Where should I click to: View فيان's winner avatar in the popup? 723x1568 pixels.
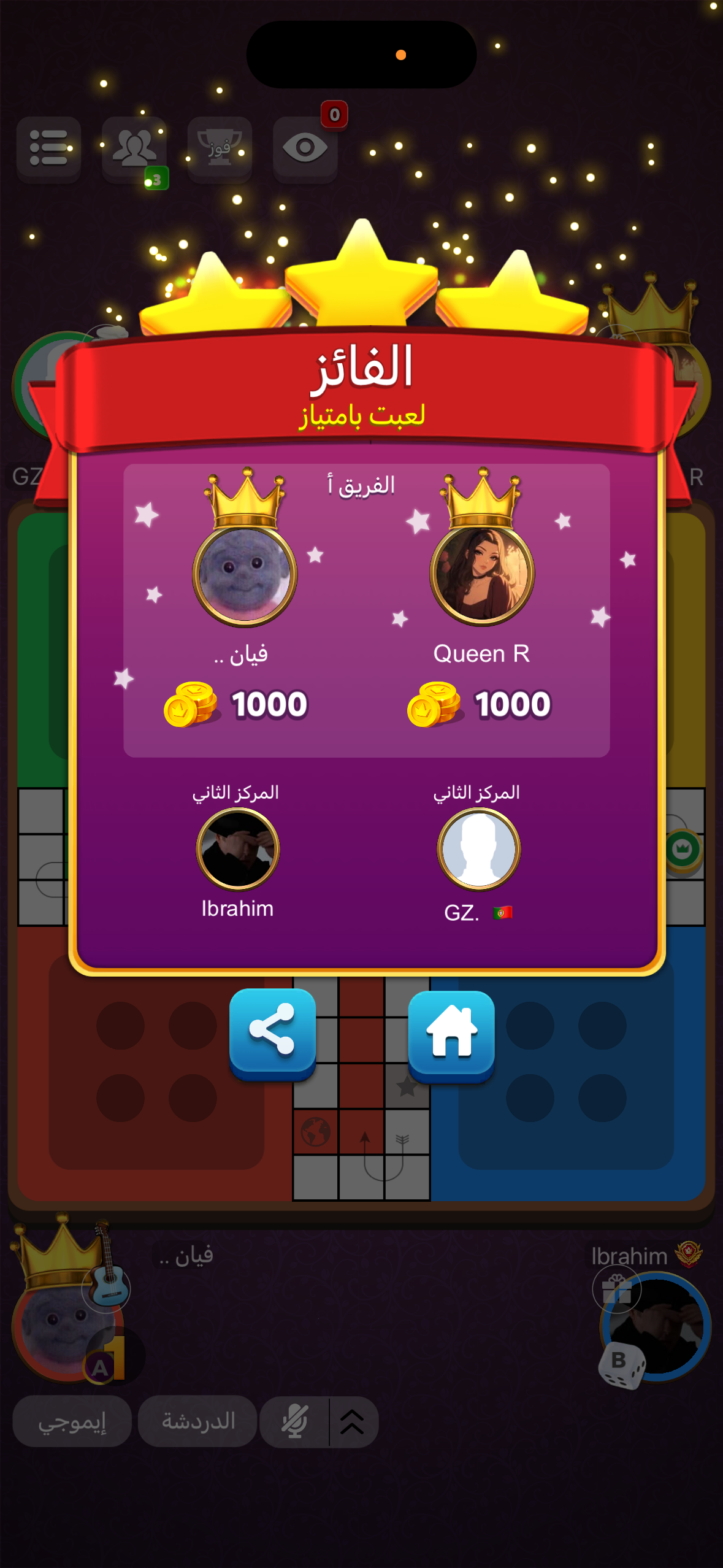tap(245, 575)
